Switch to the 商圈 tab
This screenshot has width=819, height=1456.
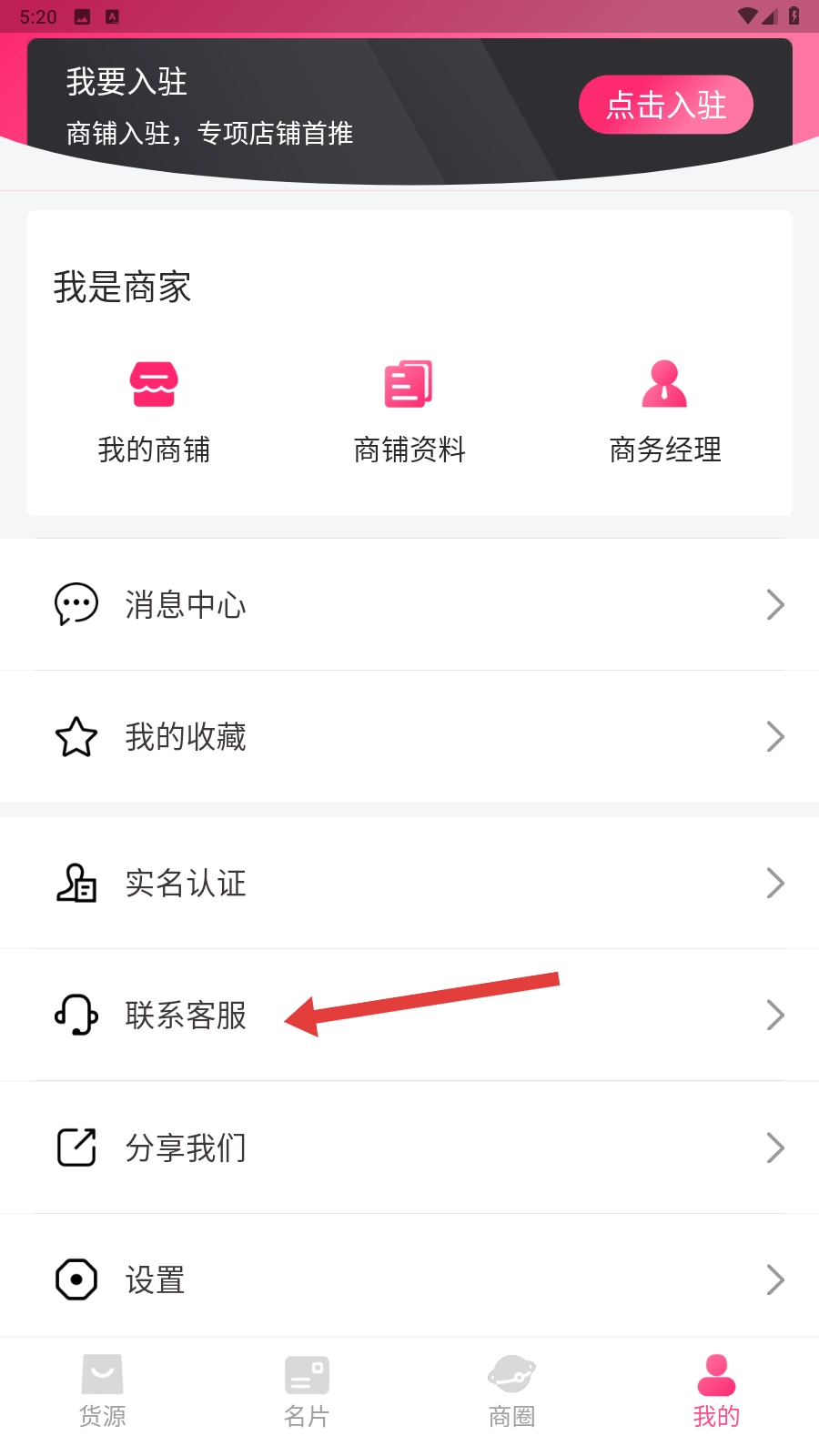click(511, 1391)
